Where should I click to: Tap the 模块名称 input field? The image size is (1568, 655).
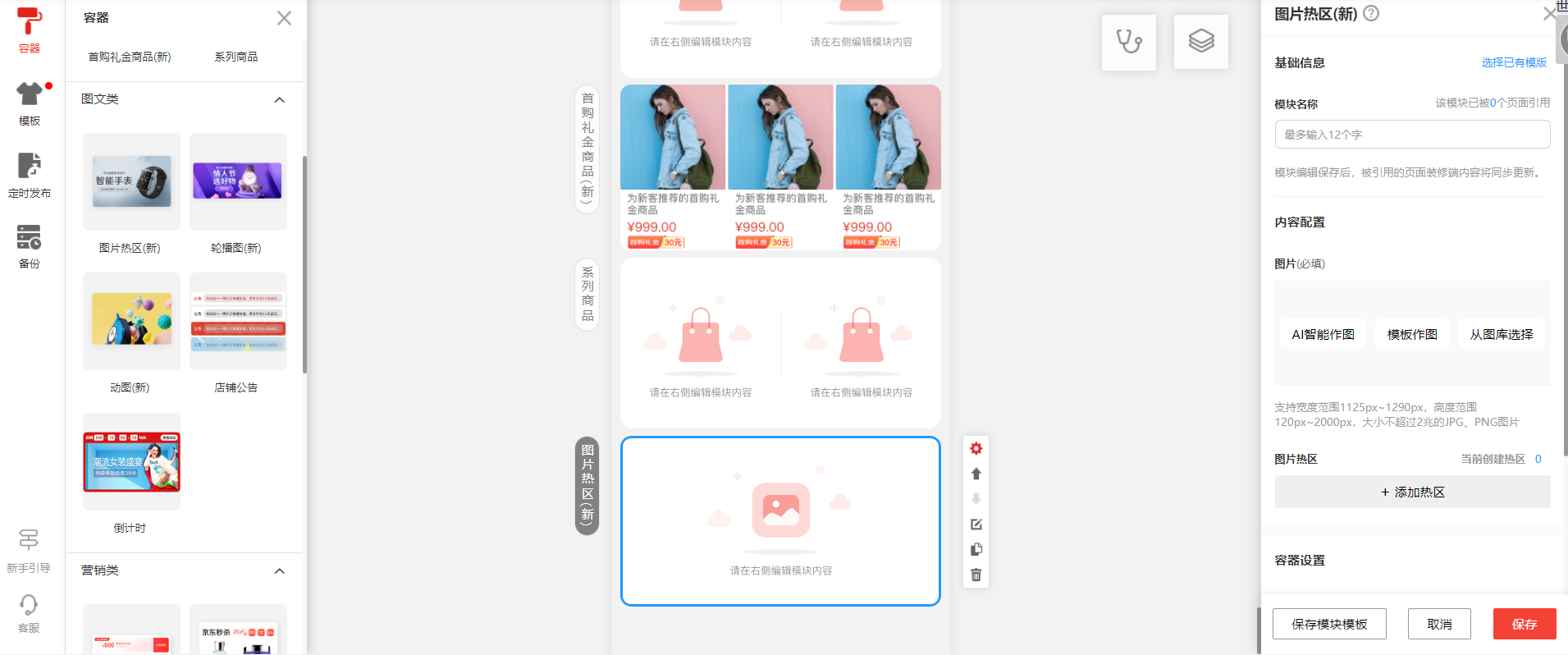1411,135
